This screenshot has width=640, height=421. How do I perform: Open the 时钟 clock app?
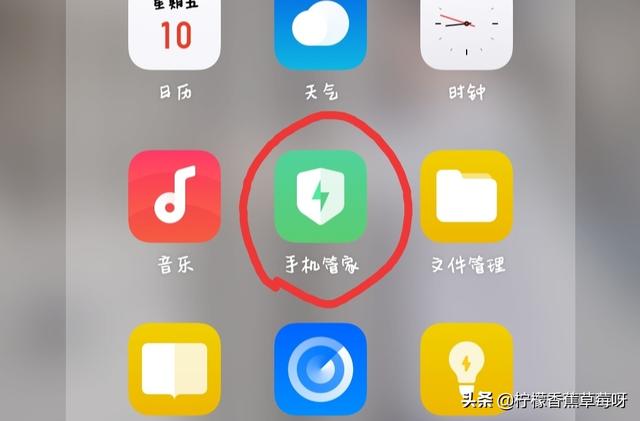pyautogui.click(x=466, y=30)
